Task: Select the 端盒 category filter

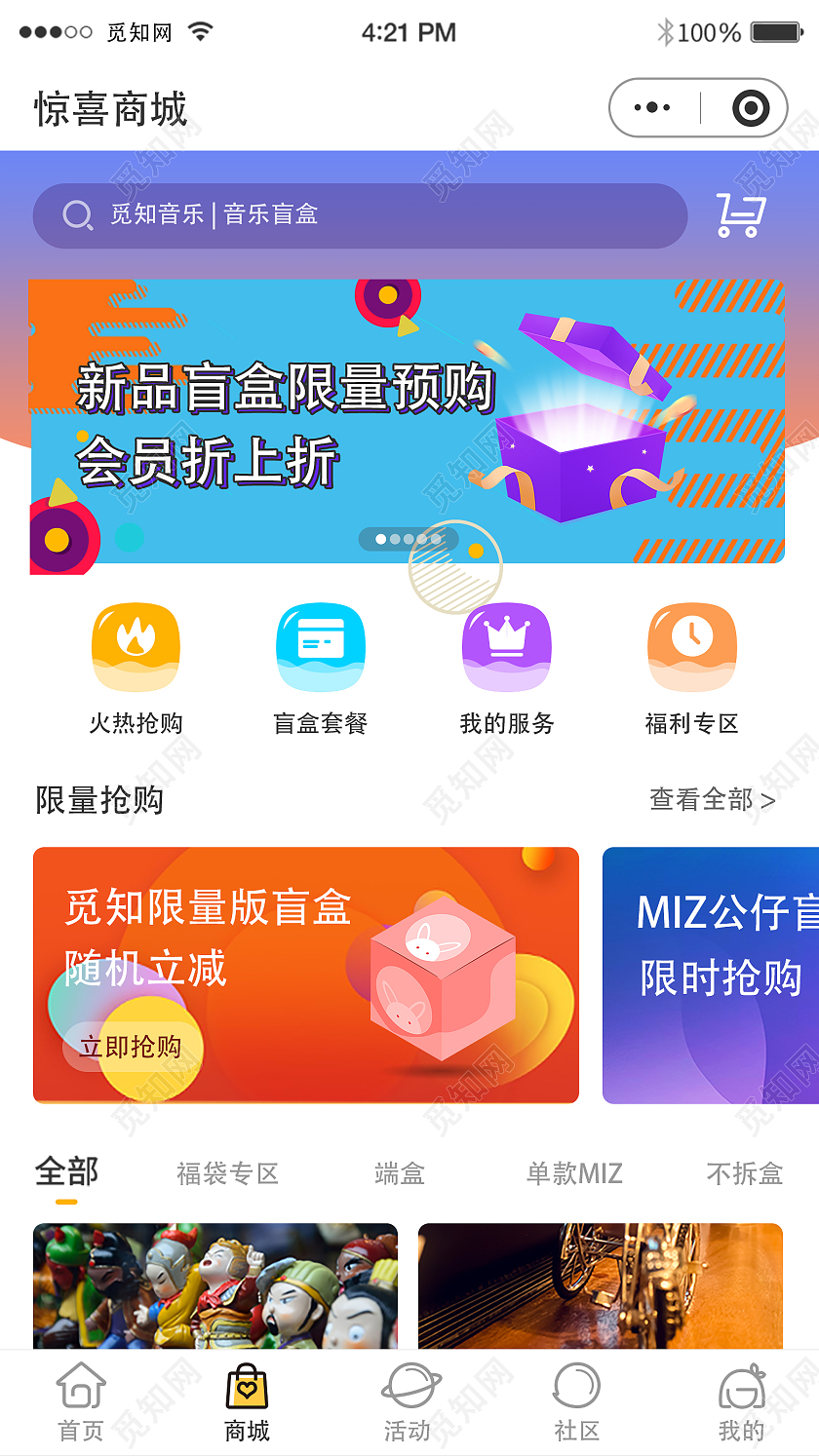Action: click(399, 1174)
